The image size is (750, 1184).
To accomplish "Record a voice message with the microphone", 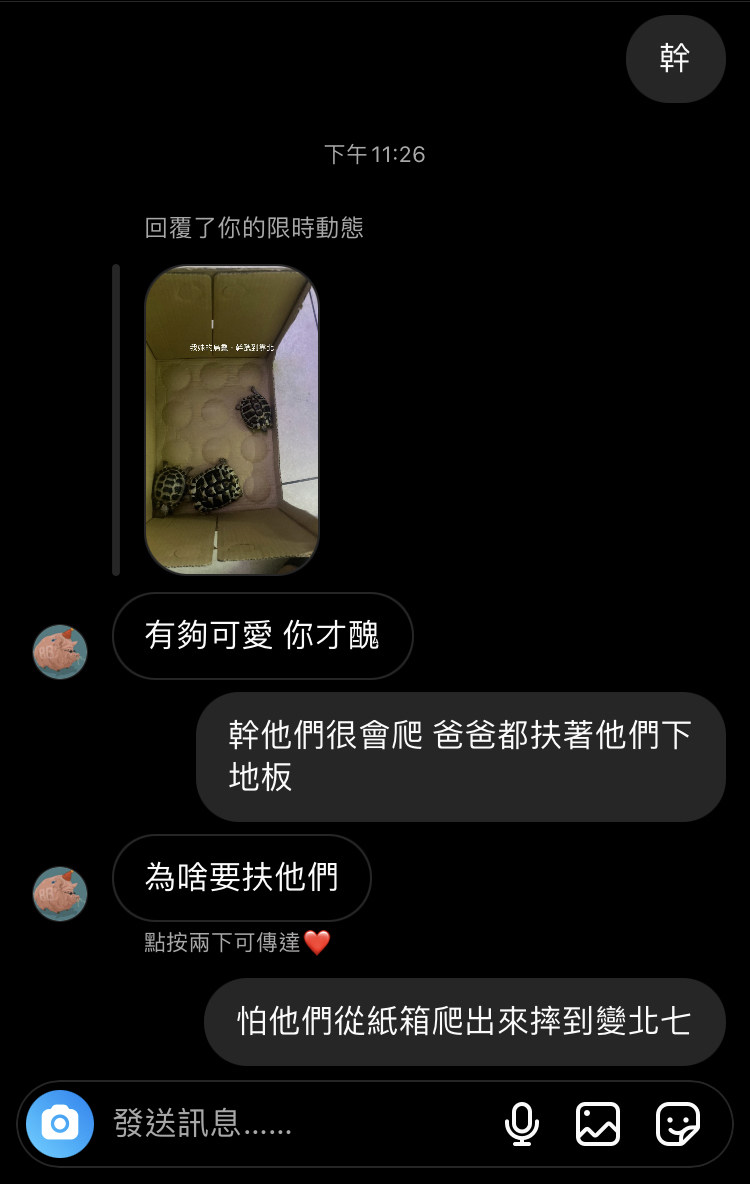I will tap(521, 1124).
